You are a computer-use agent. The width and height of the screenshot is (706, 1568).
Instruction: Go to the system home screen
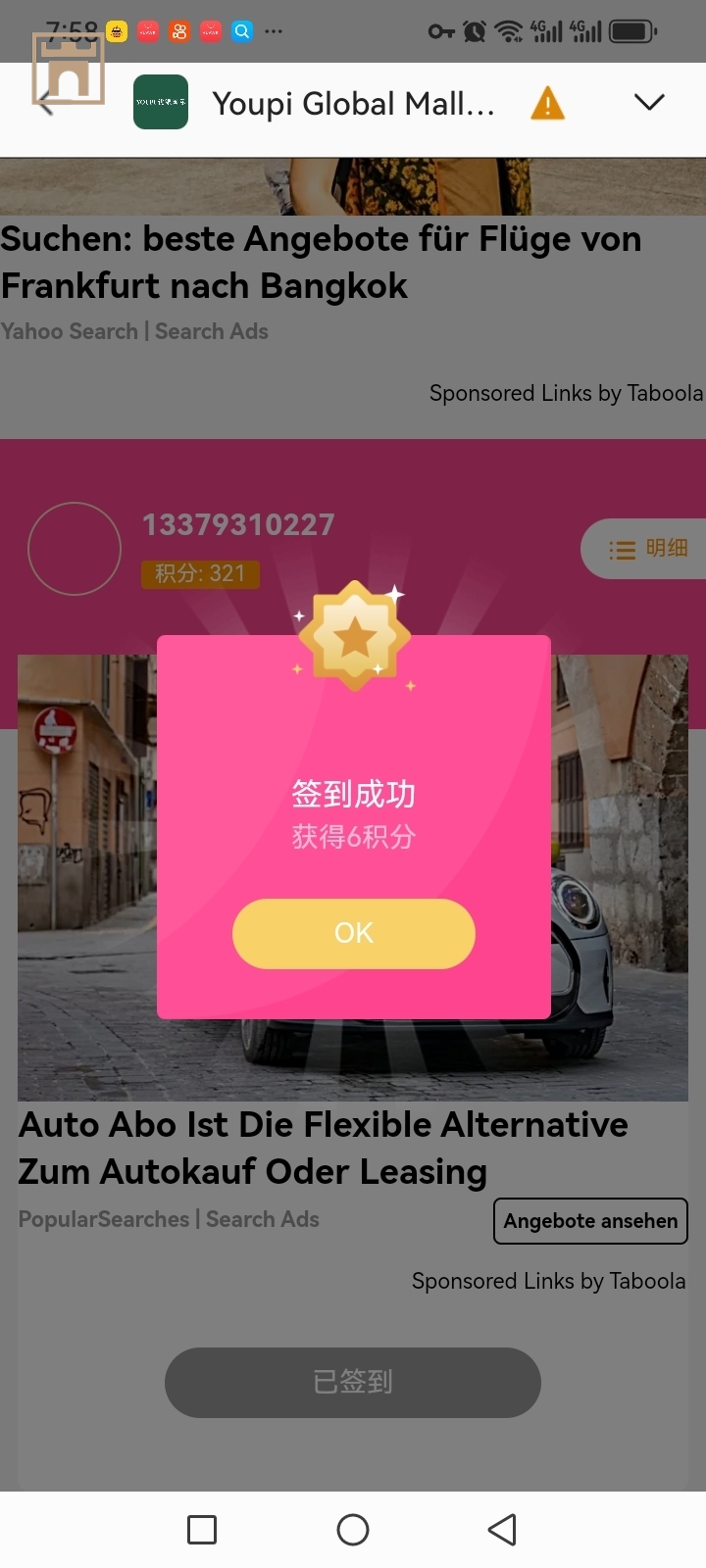pyautogui.click(x=353, y=1530)
